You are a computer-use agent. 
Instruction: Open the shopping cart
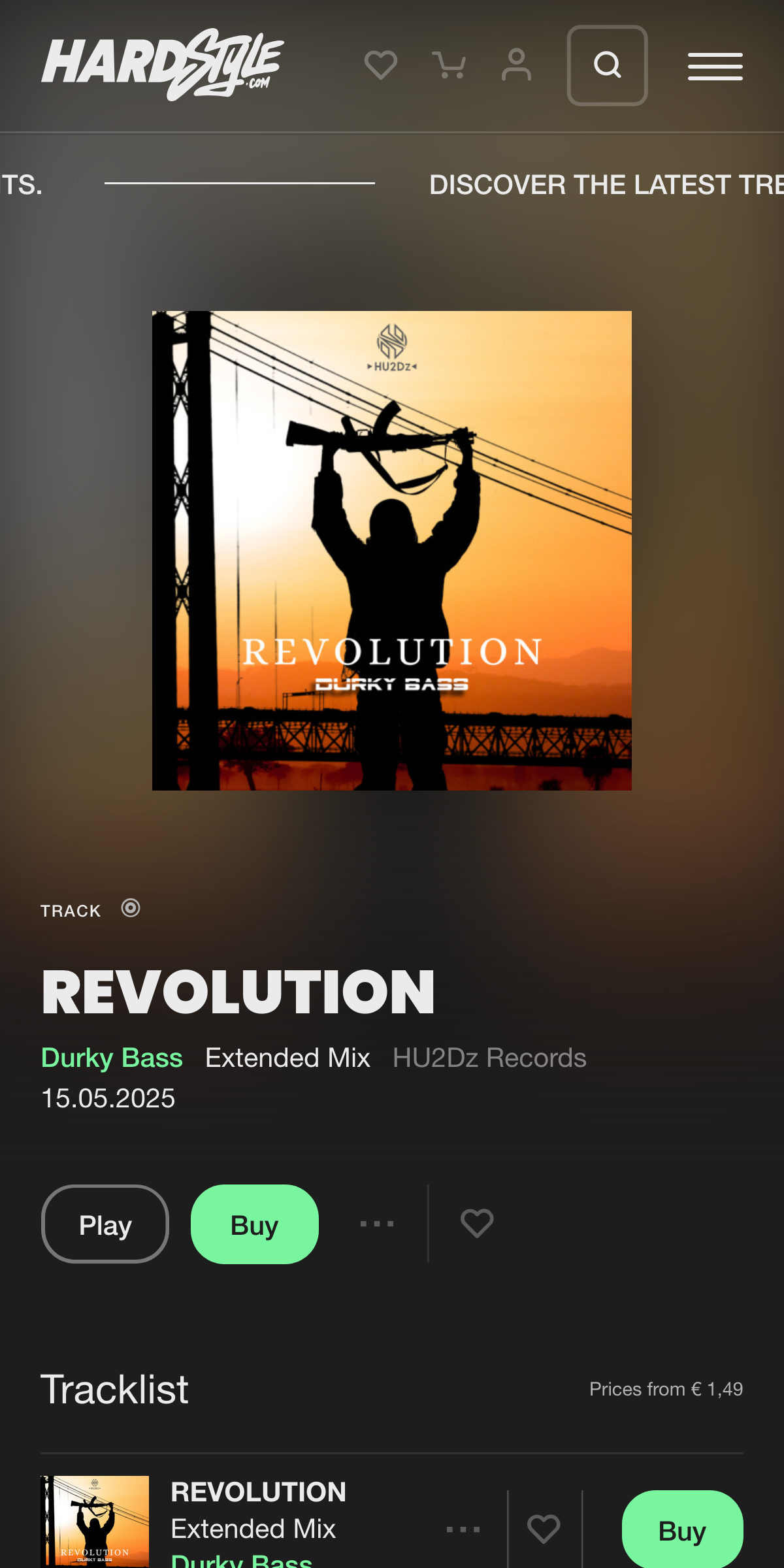(449, 65)
